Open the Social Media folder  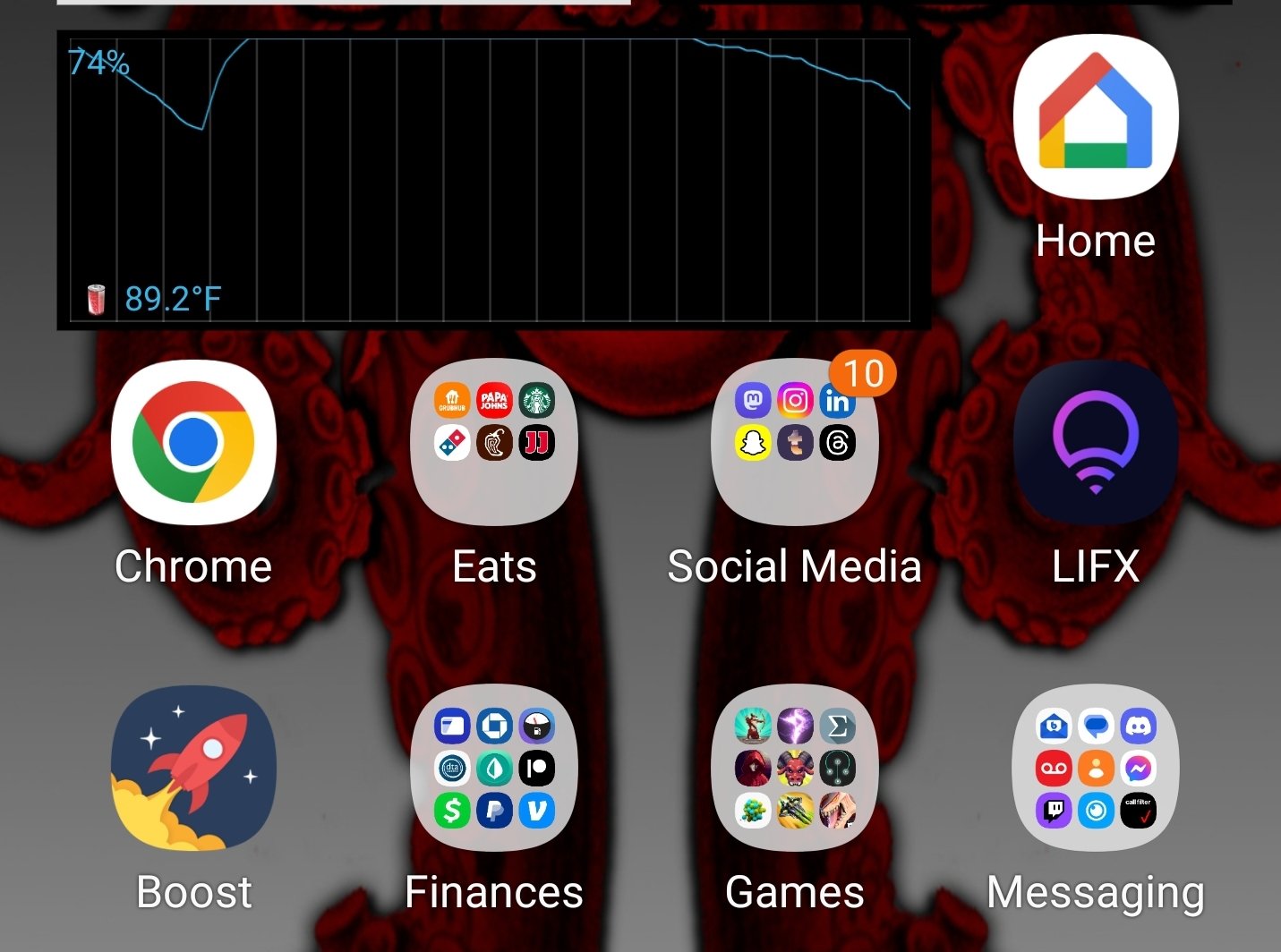coord(795,443)
